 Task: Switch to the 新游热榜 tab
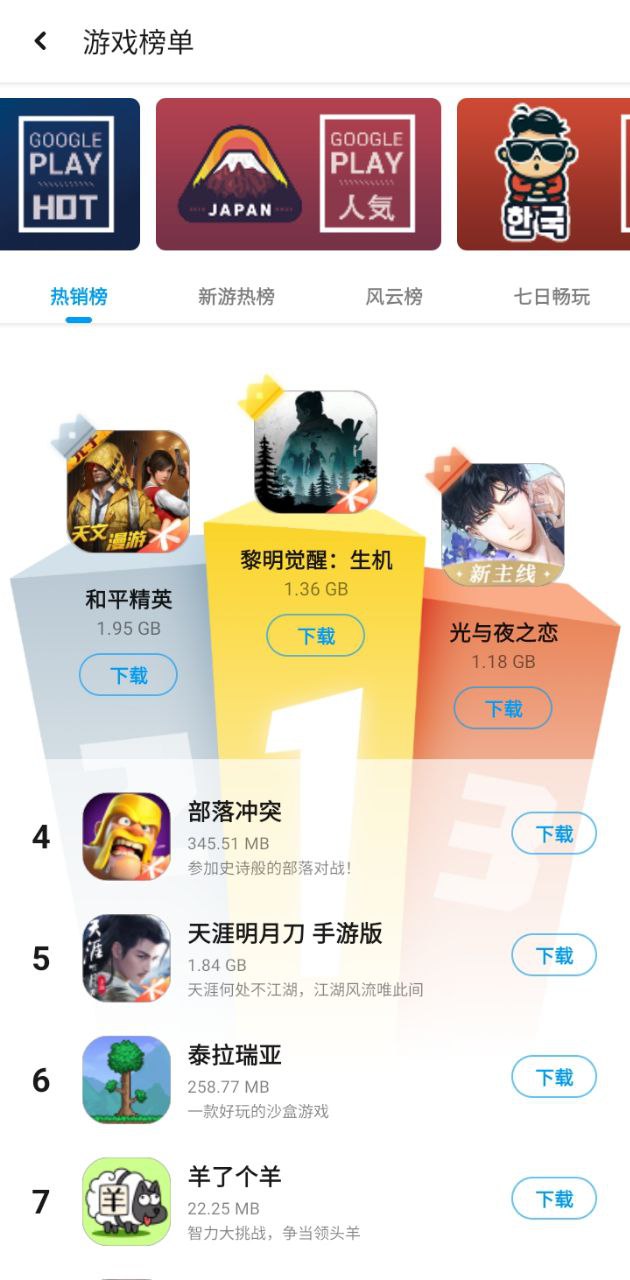[236, 297]
